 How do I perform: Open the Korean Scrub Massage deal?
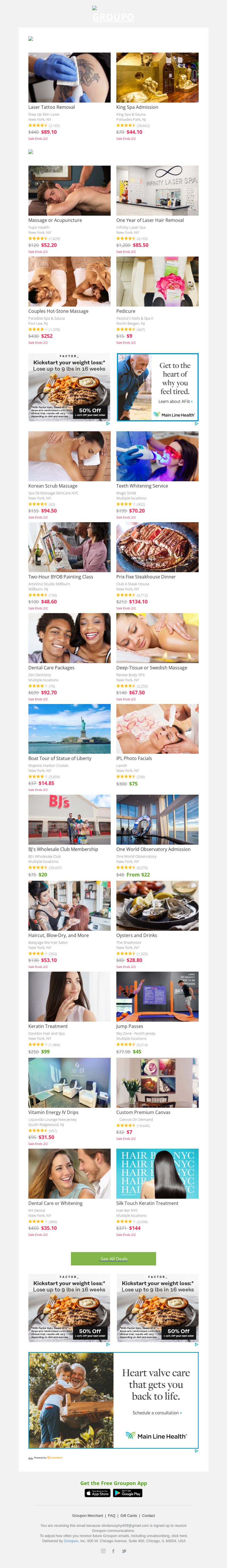coord(69,457)
